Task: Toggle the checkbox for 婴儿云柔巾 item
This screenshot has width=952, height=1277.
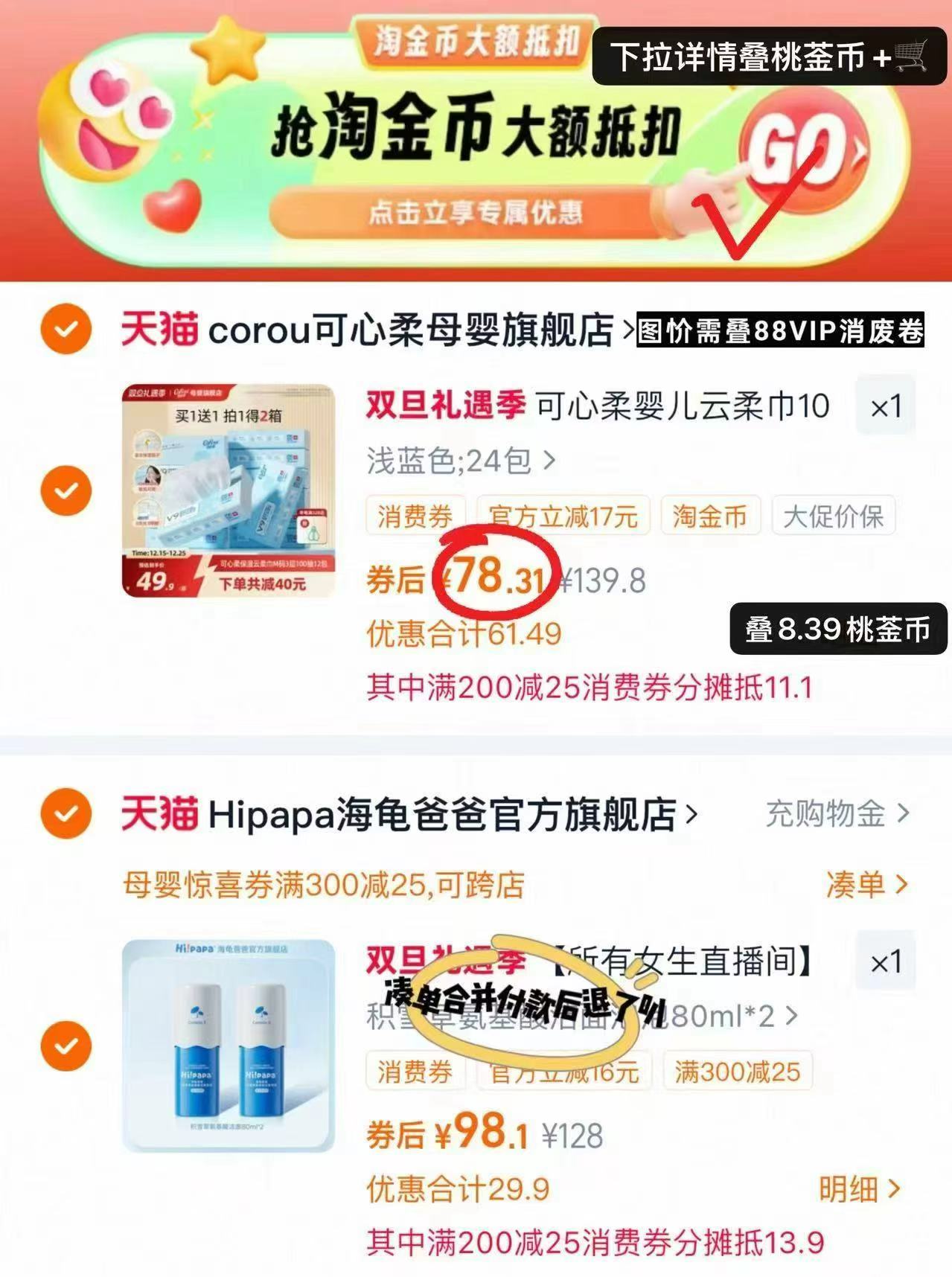Action: [66, 490]
